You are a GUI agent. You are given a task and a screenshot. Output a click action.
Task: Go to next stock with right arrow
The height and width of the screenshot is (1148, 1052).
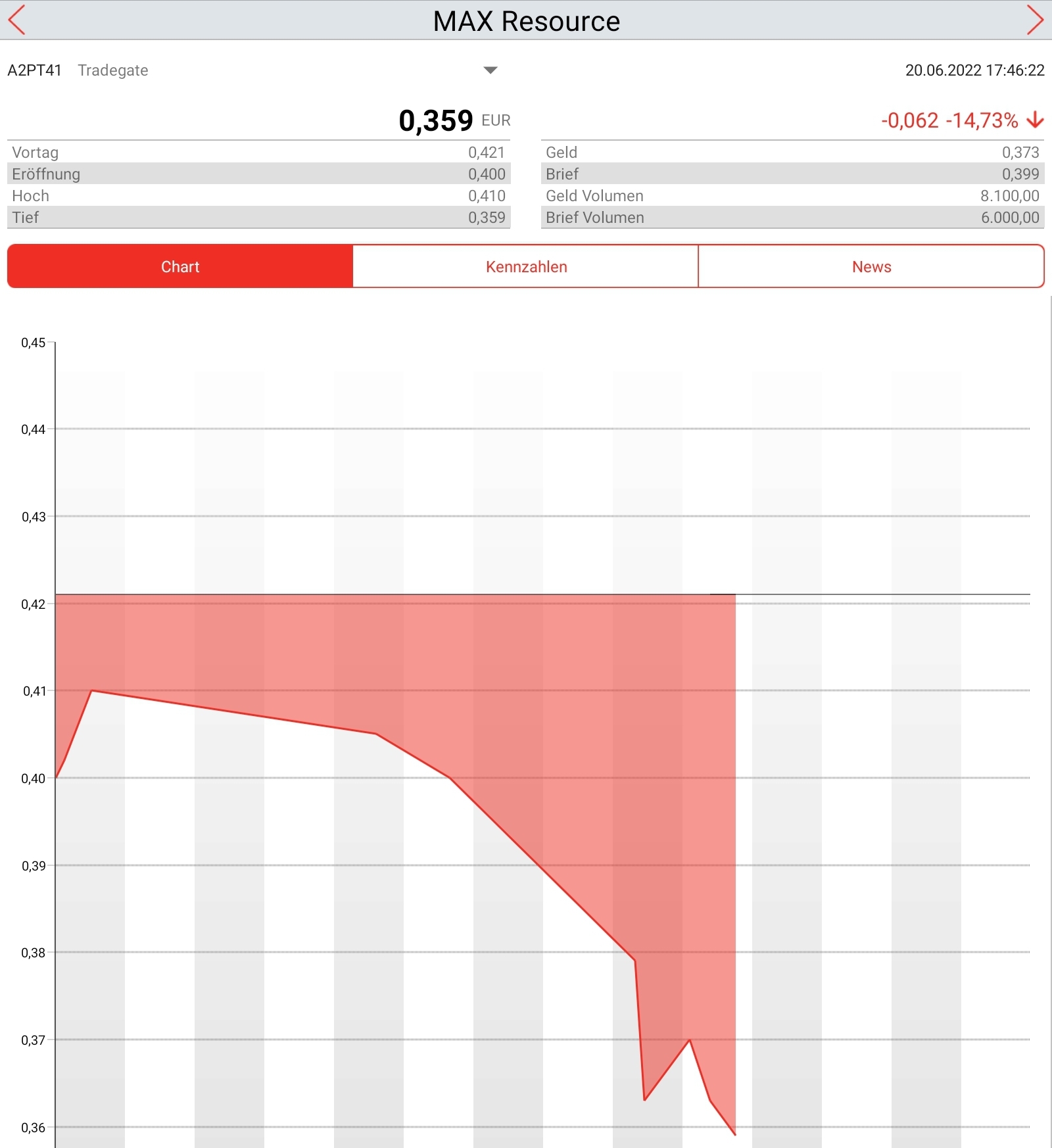(1035, 20)
